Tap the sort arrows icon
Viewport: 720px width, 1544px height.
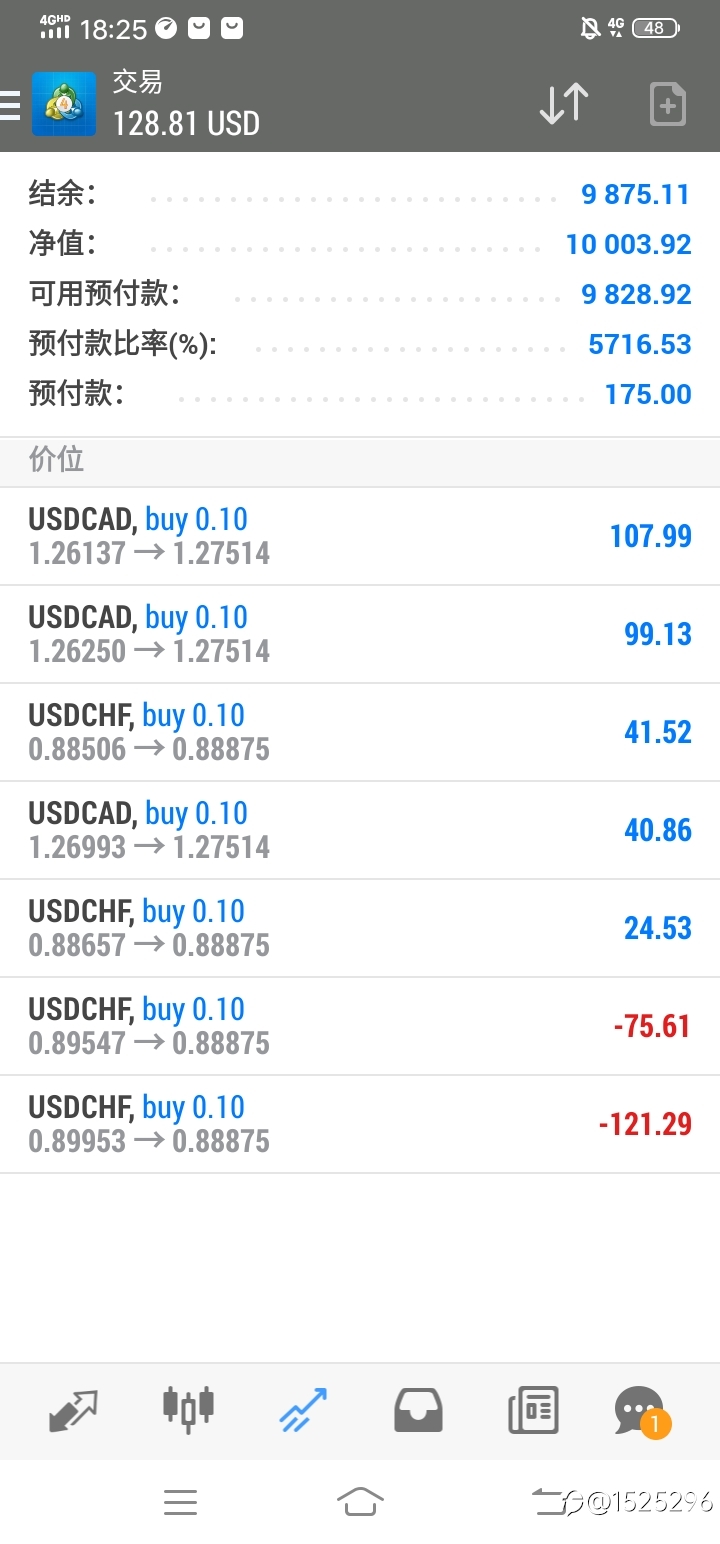(x=564, y=104)
